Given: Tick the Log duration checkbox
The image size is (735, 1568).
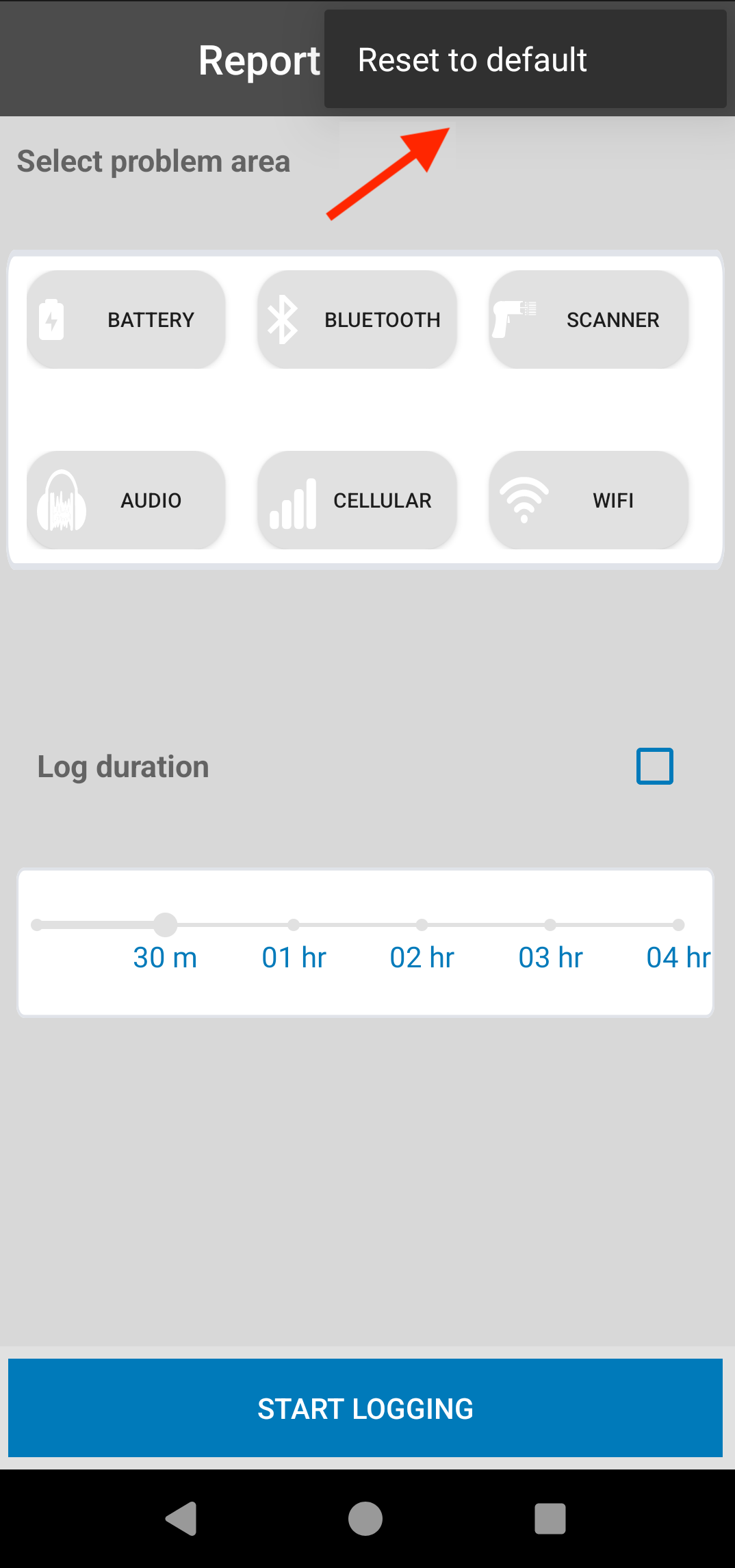Looking at the screenshot, I should coord(654,766).
